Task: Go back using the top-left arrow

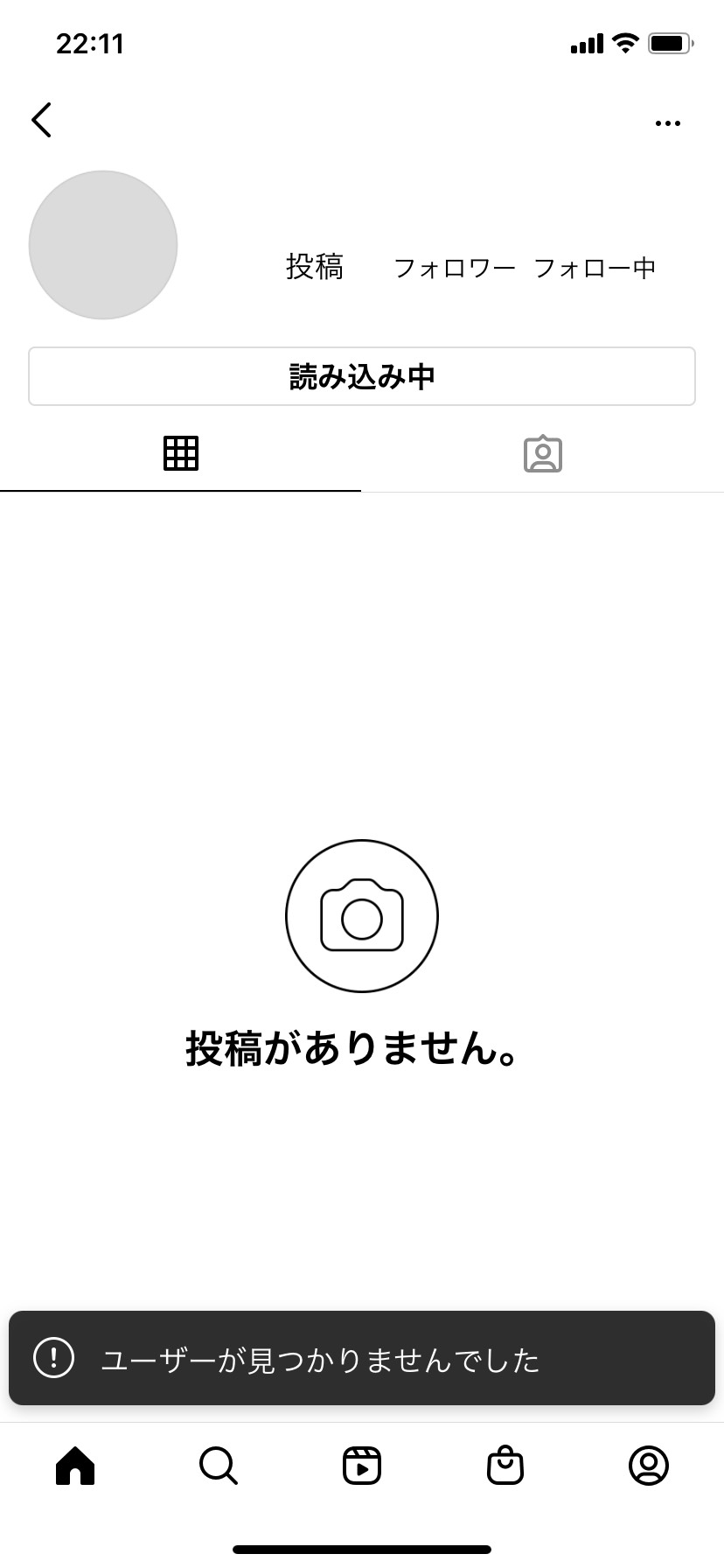Action: click(x=41, y=120)
